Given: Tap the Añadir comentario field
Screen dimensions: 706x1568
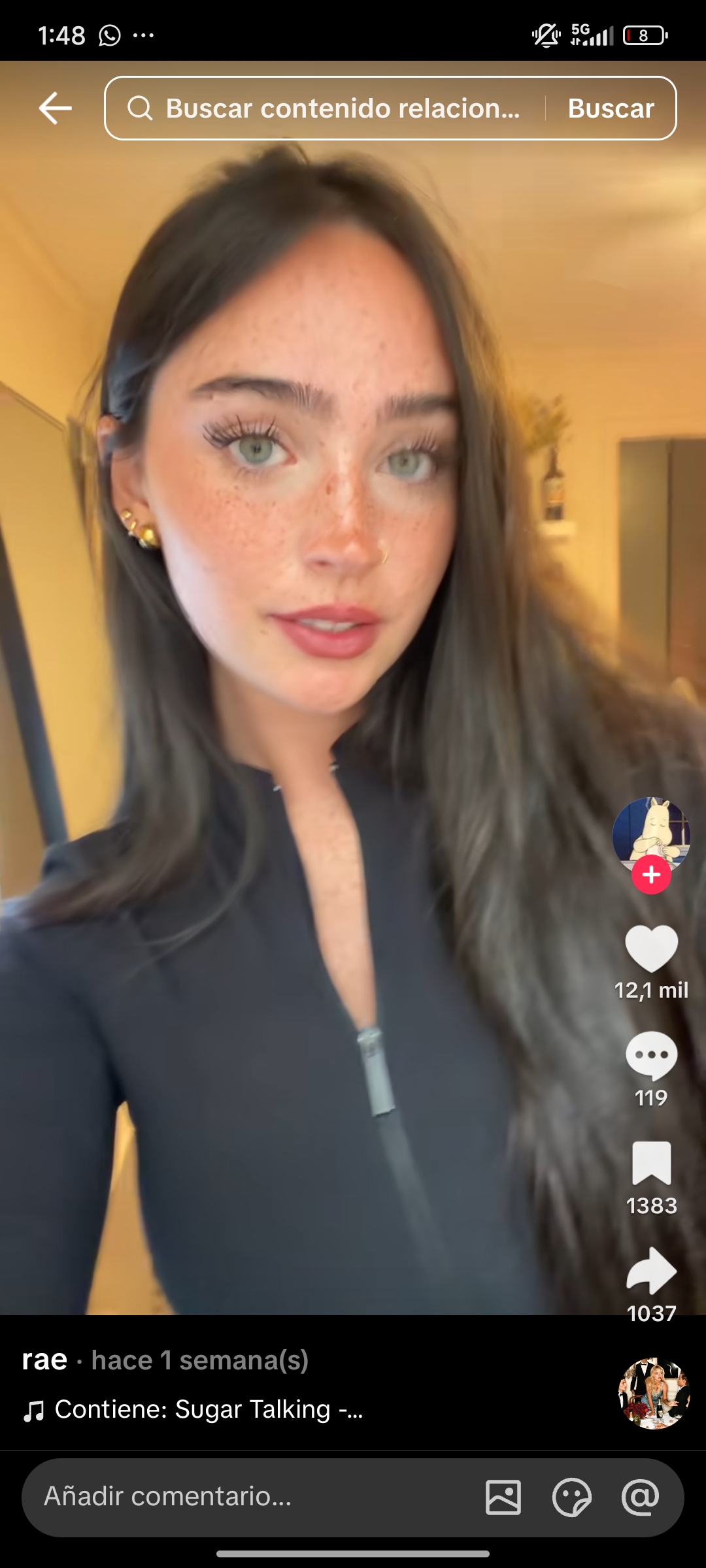Looking at the screenshot, I should pyautogui.click(x=248, y=1496).
